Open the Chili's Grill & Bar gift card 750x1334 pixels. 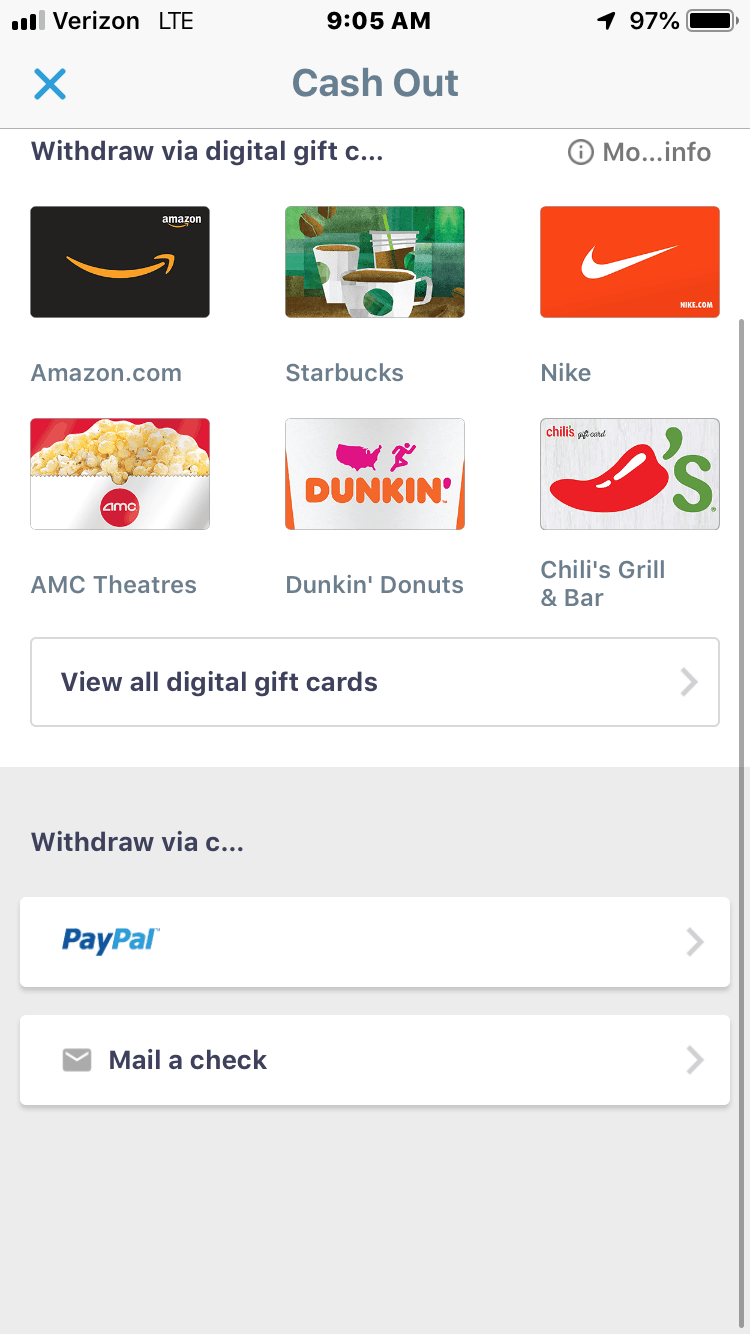point(630,474)
